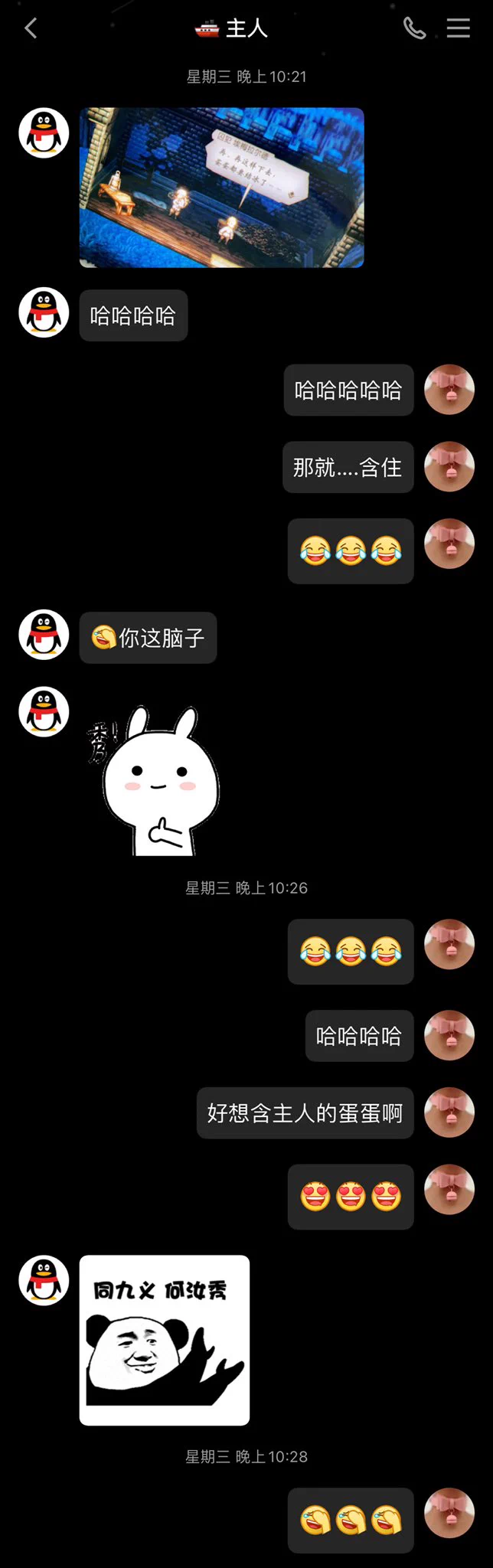The height and width of the screenshot is (1568, 493).
Task: Open the chat settings menu icon
Action: tap(458, 29)
